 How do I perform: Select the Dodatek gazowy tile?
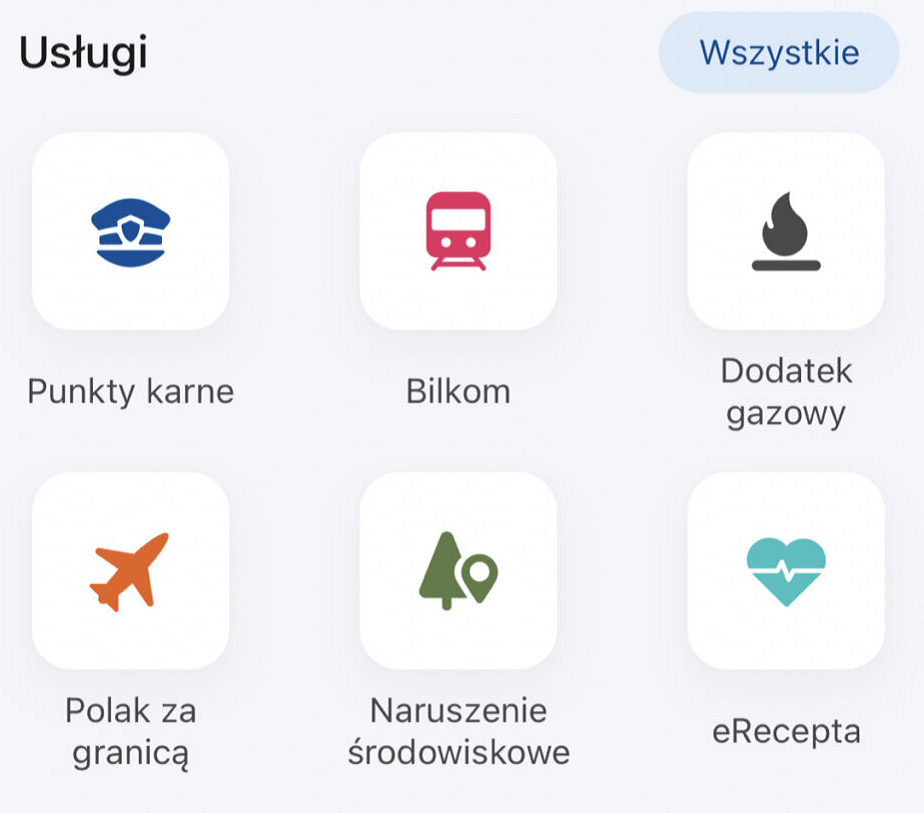pos(786,231)
